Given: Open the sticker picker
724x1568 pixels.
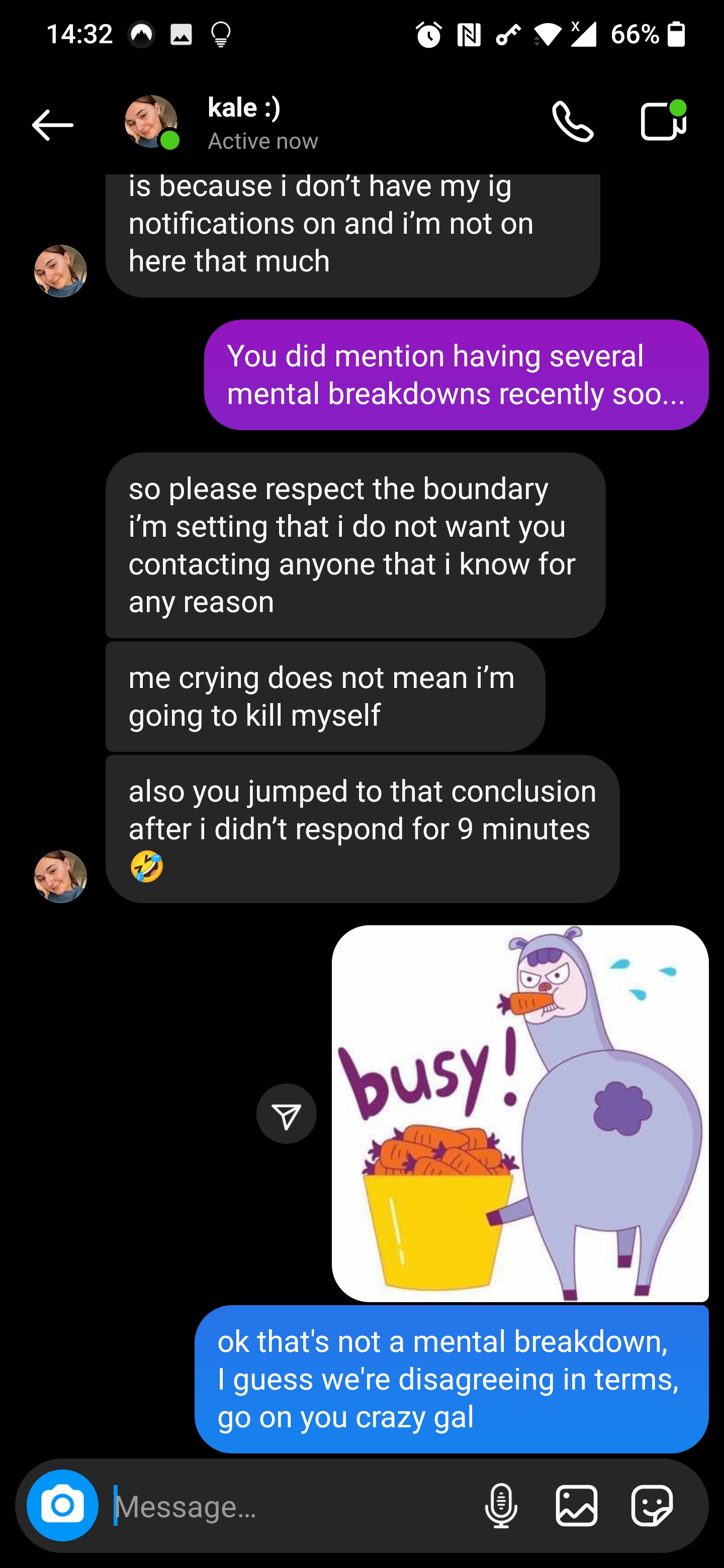Looking at the screenshot, I should [652, 1505].
